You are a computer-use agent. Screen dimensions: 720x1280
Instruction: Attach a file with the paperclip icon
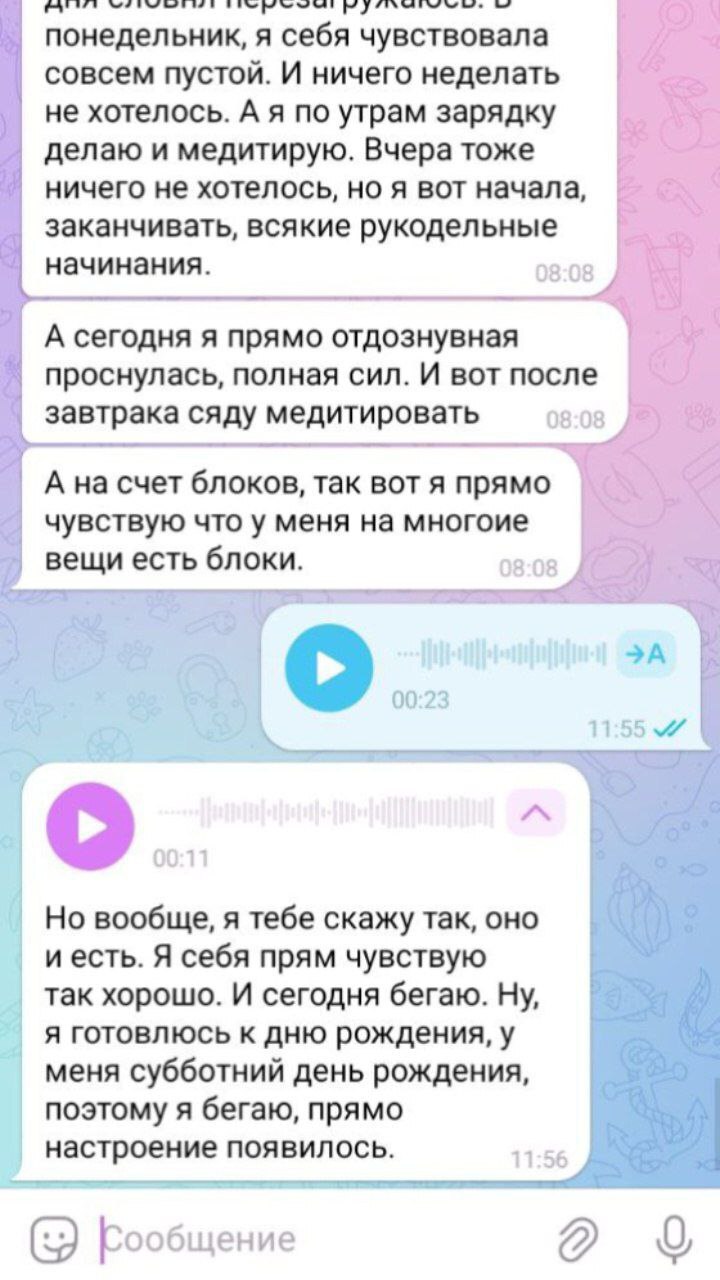coord(579,1240)
